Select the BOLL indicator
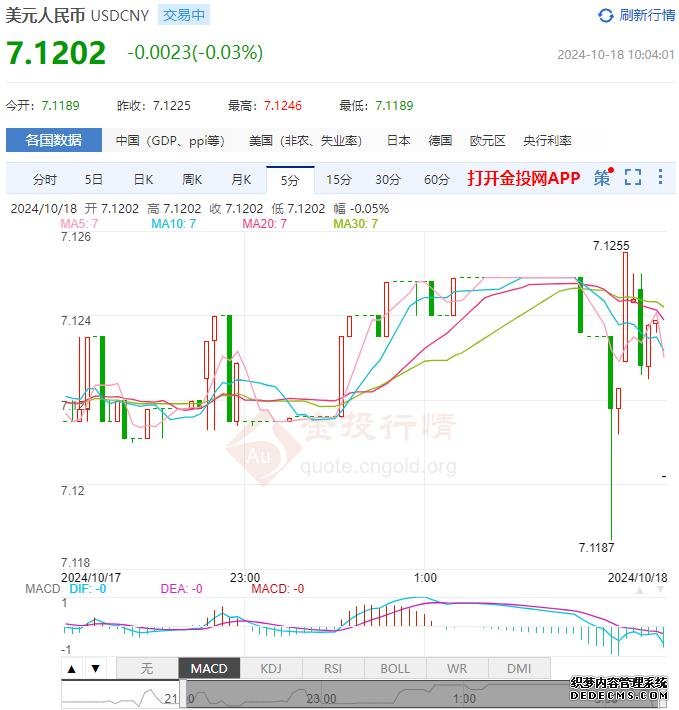 (395, 668)
